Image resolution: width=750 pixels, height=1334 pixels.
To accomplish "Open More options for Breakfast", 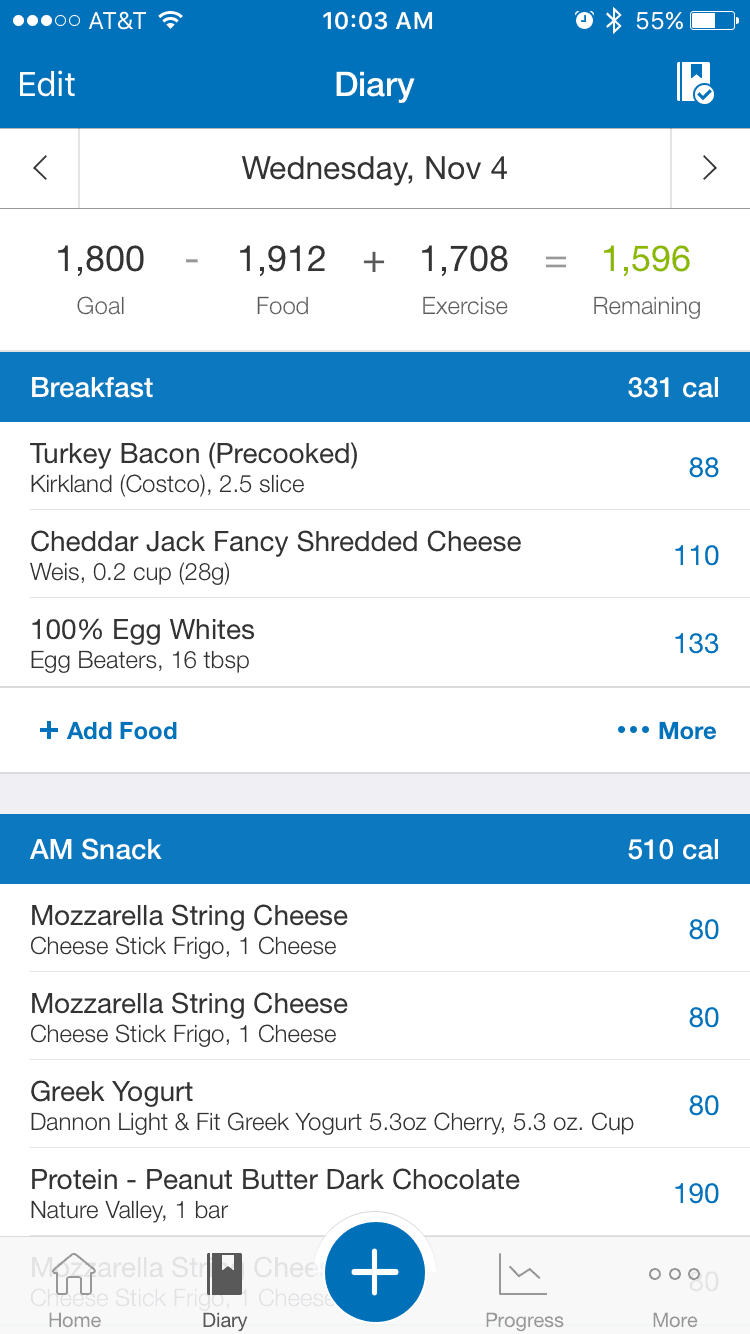I will pyautogui.click(x=667, y=731).
